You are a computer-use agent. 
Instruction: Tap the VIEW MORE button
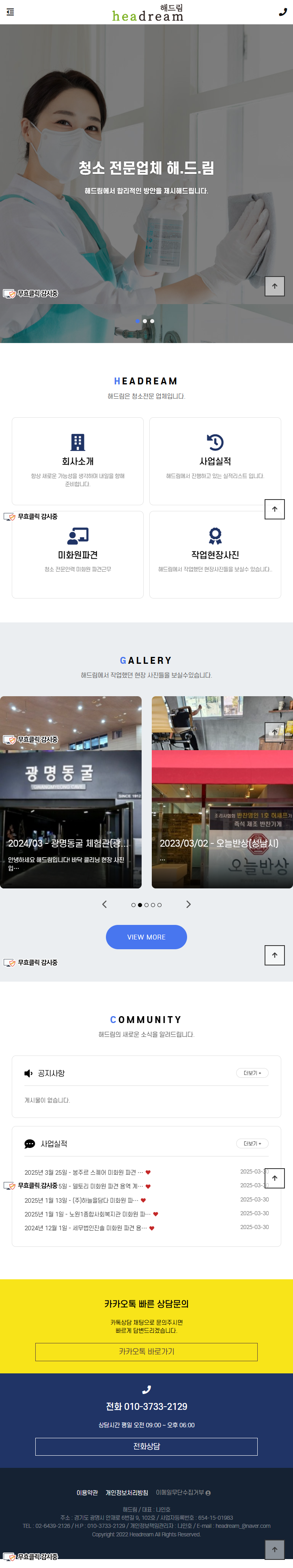146,937
